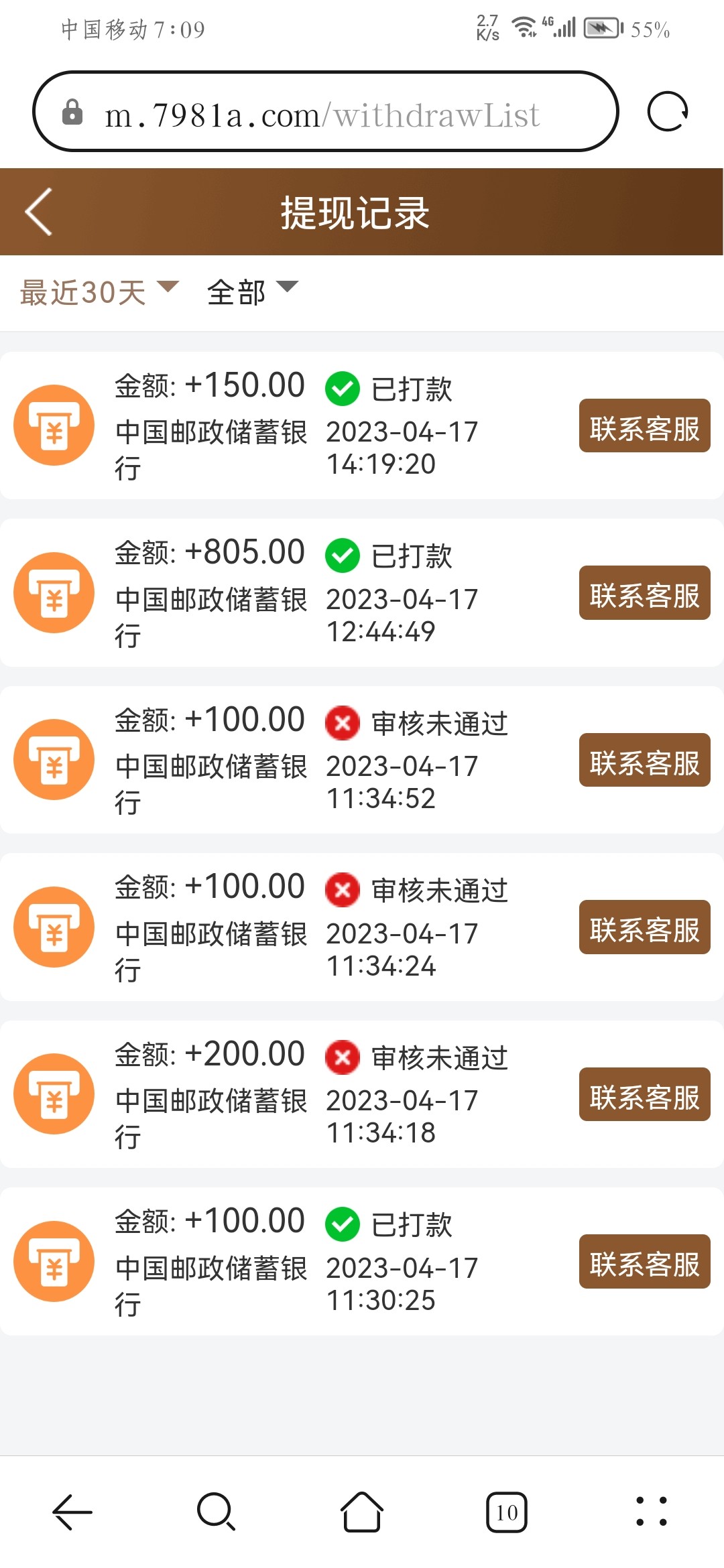Viewport: 724px width, 1568px height.
Task: Tap the m.7981a.com address bar
Action: click(322, 115)
